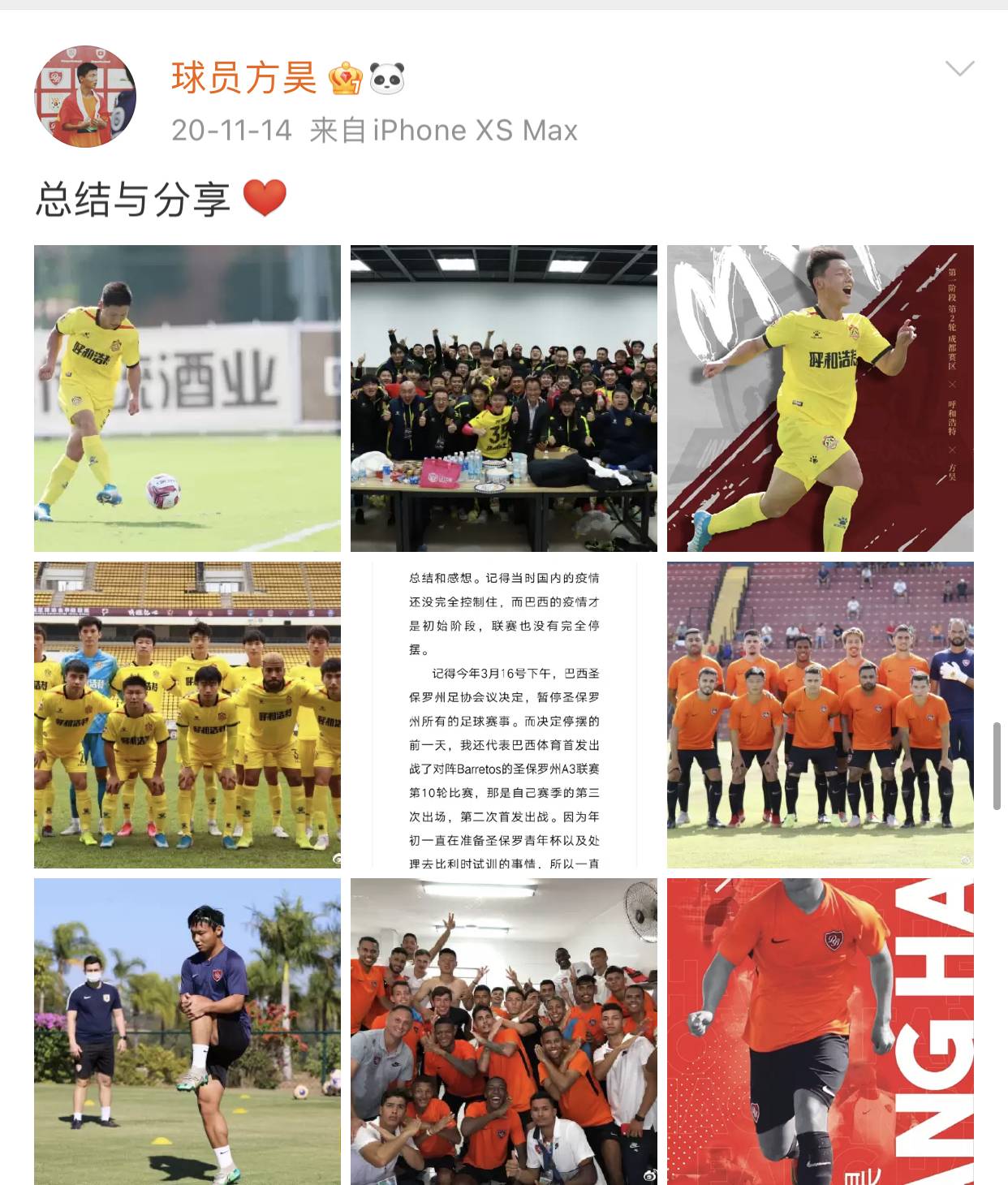
Task: Tap the iPhone XS Max source link
Action: tap(475, 130)
